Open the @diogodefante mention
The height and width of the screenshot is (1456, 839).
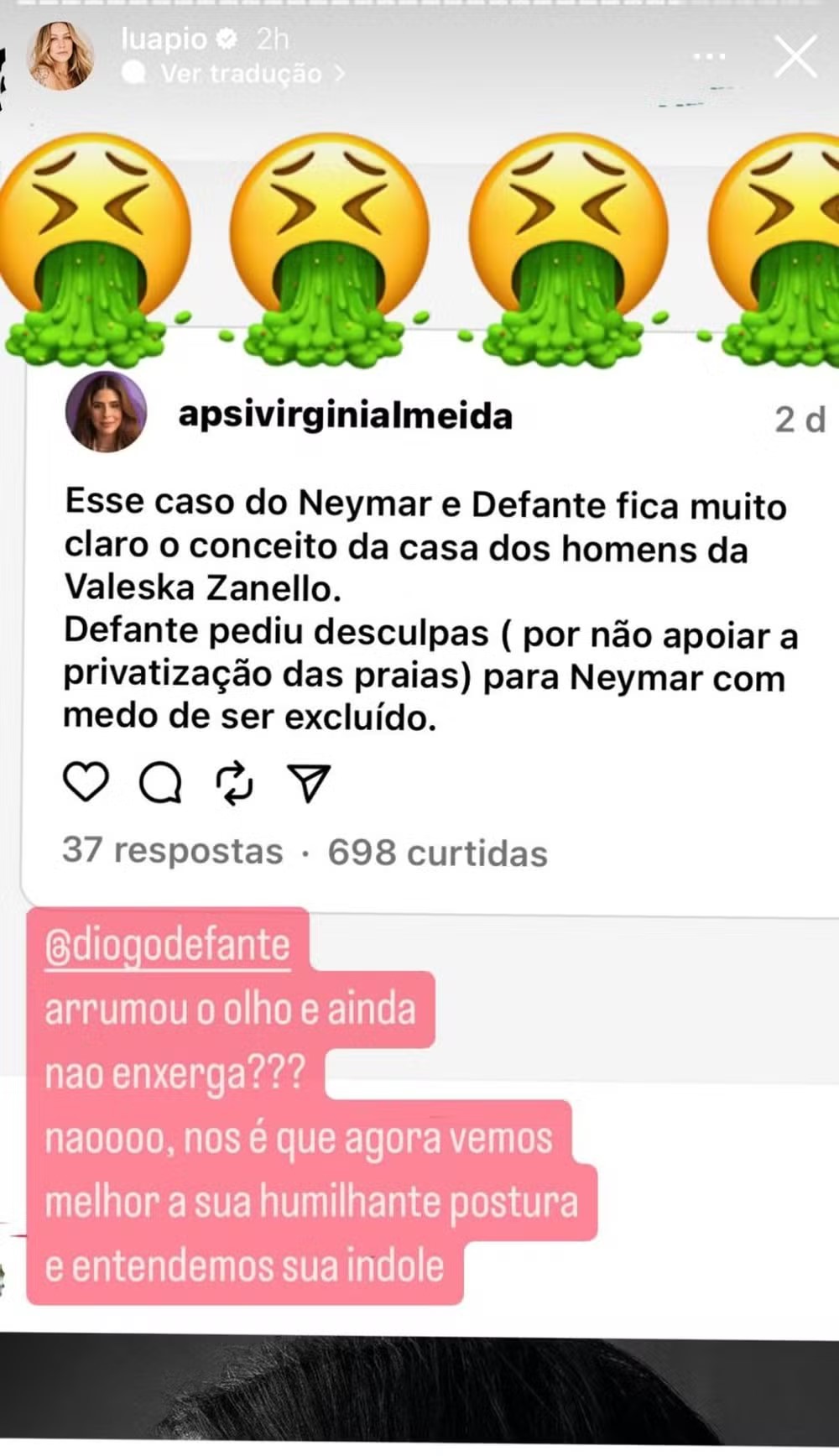(168, 946)
